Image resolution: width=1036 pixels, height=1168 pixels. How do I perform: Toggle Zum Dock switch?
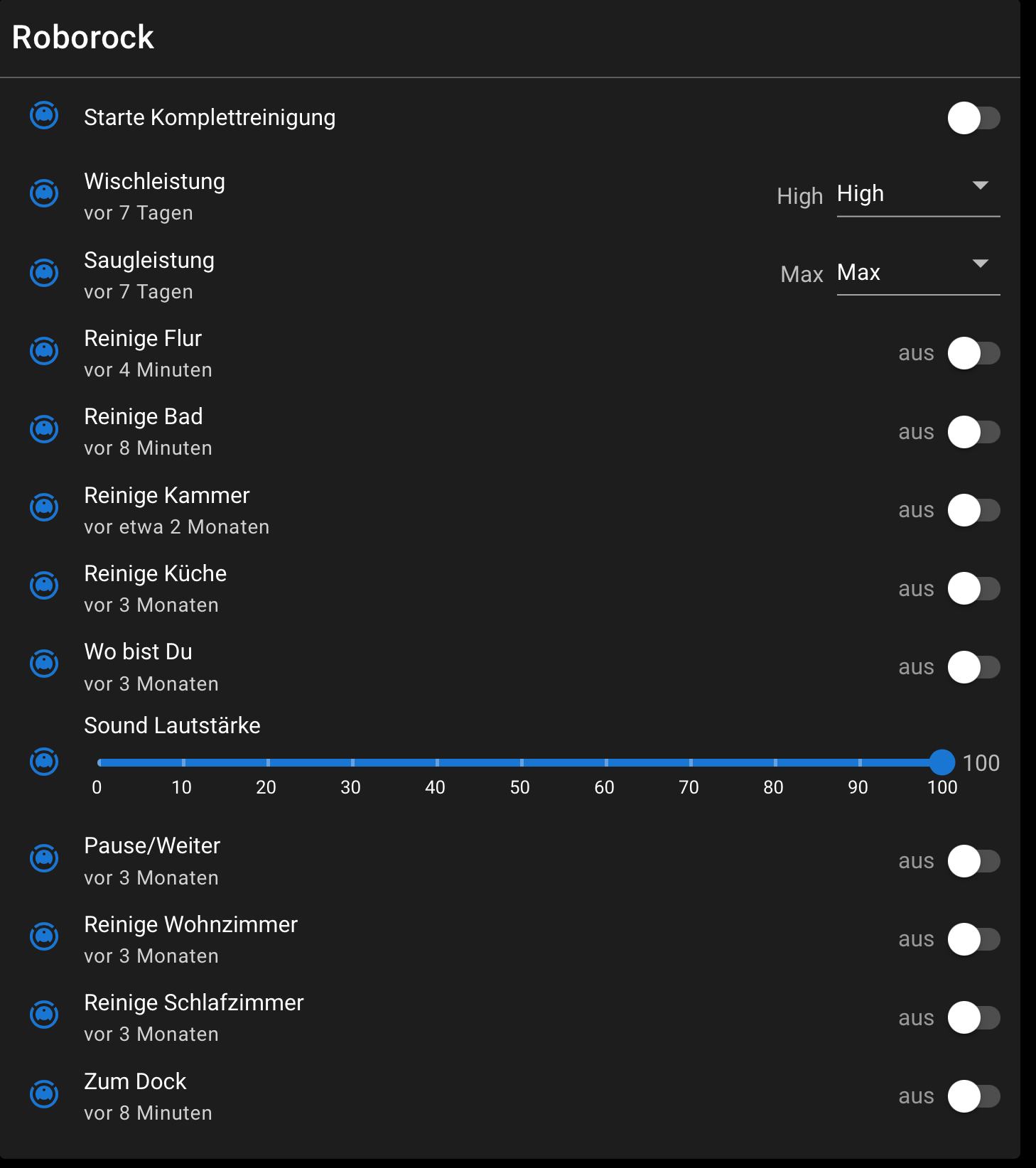pyautogui.click(x=973, y=1096)
